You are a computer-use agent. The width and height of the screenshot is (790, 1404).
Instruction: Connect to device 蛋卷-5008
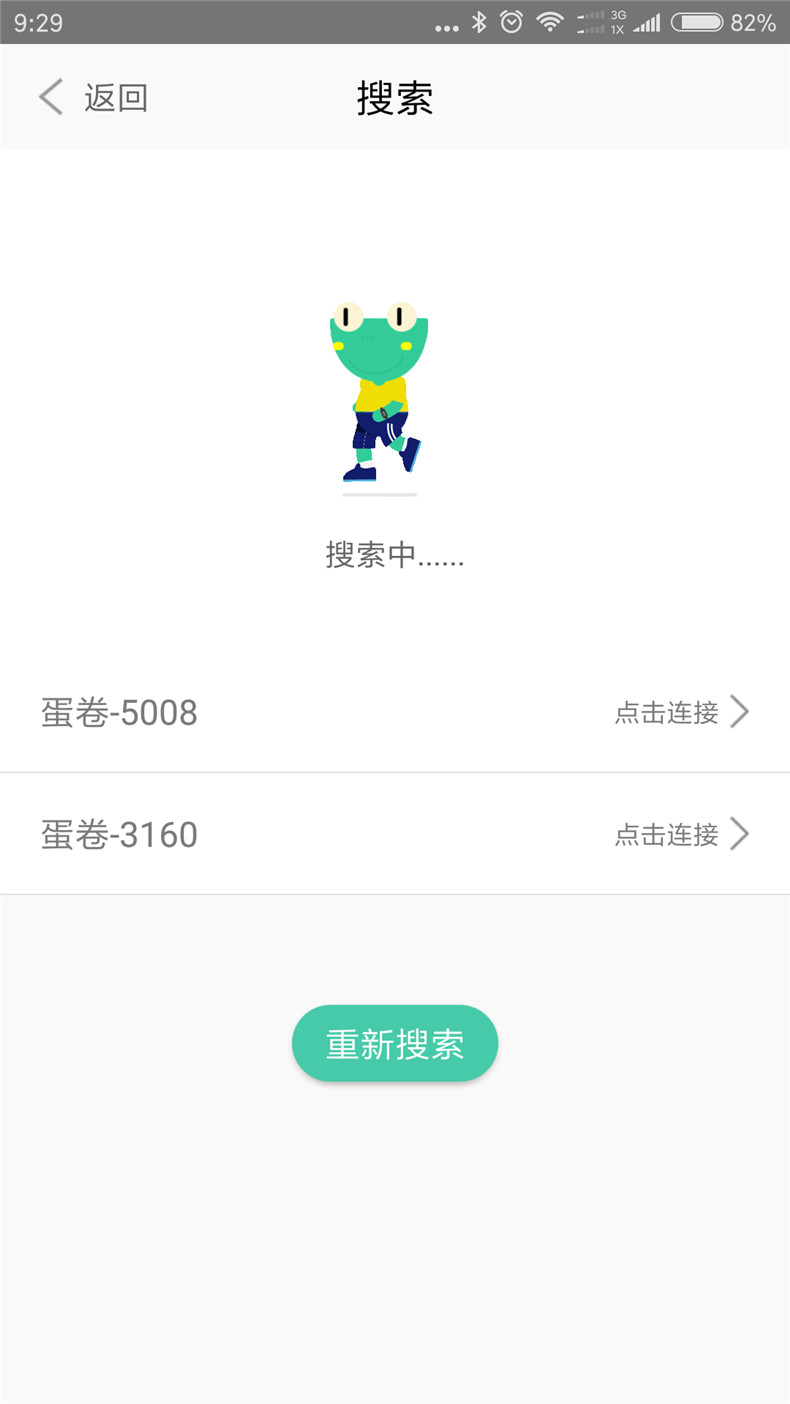(680, 712)
